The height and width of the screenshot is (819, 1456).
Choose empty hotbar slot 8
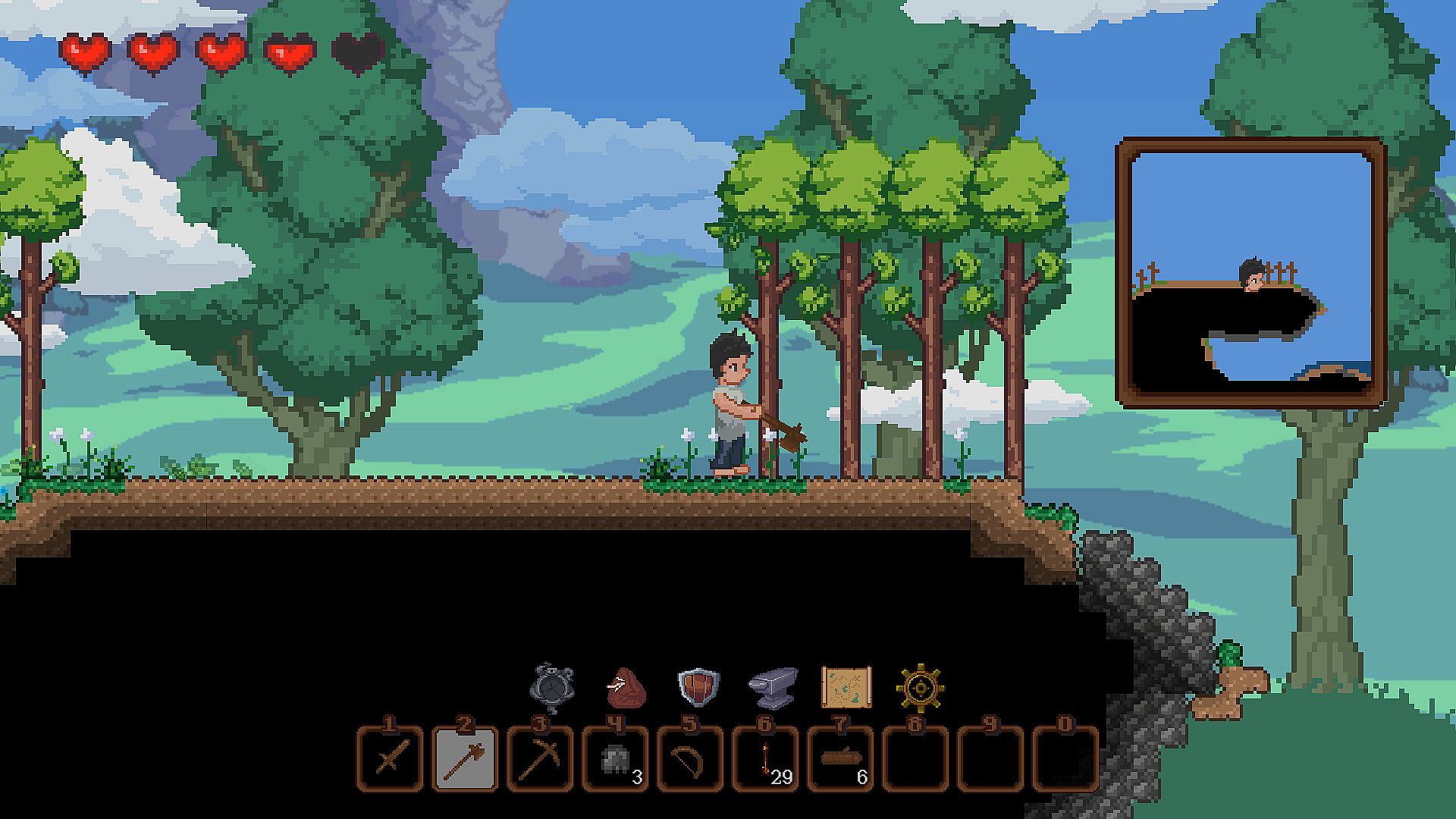click(915, 759)
